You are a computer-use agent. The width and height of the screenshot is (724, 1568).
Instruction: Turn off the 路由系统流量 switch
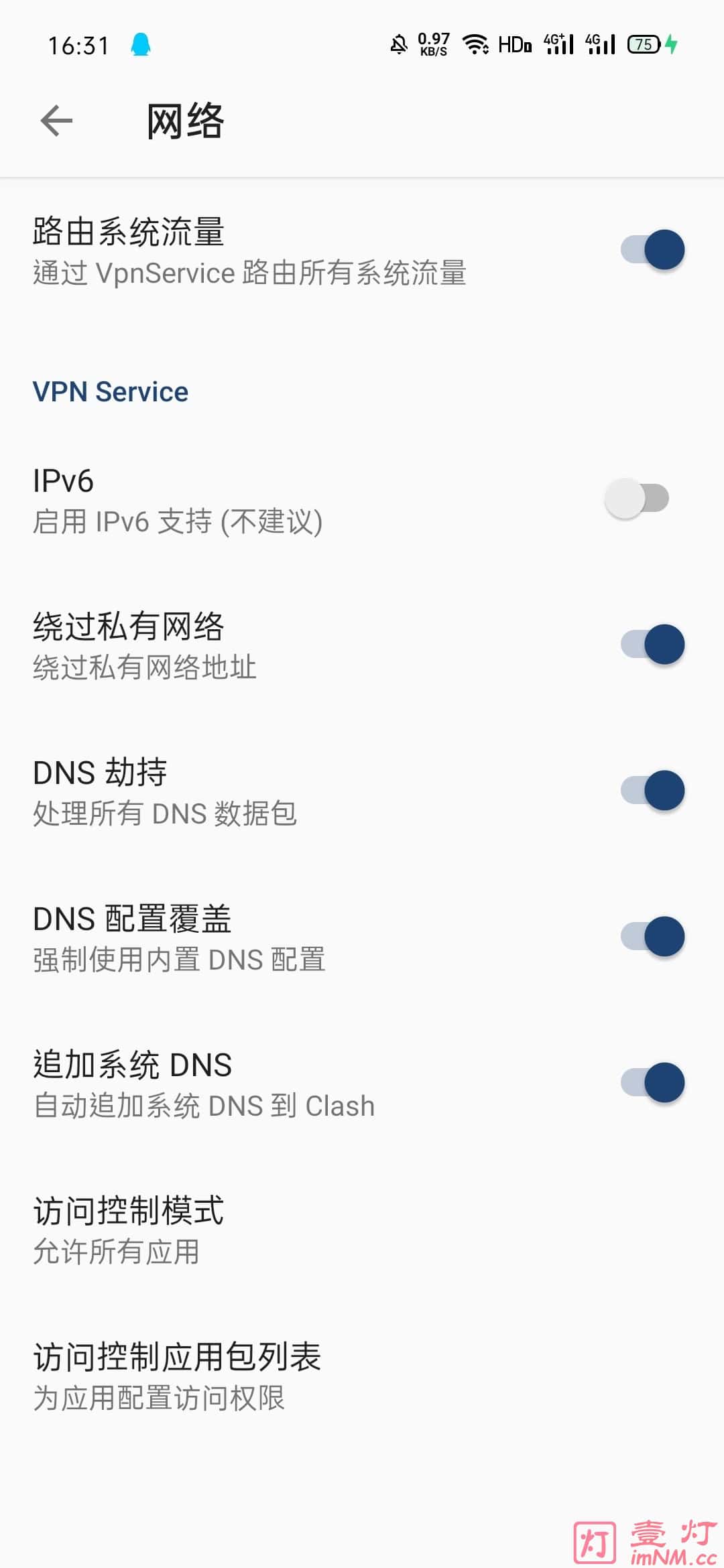coord(652,250)
